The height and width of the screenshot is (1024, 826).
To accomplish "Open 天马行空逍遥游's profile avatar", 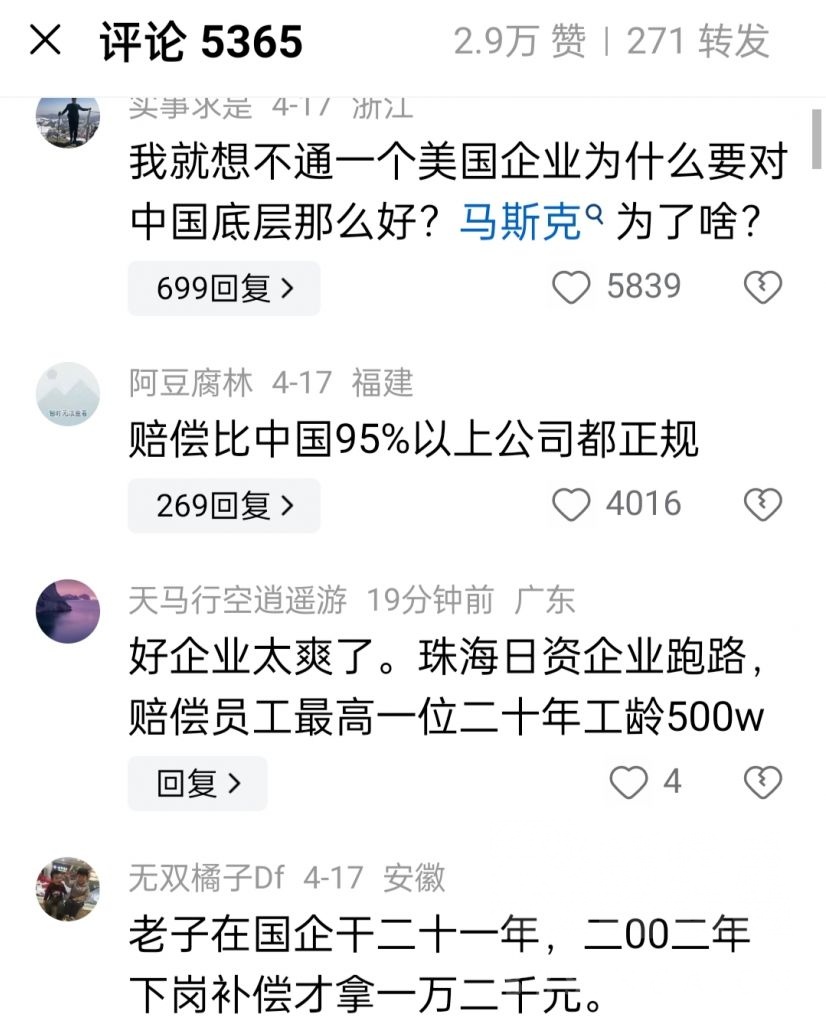I will point(68,610).
